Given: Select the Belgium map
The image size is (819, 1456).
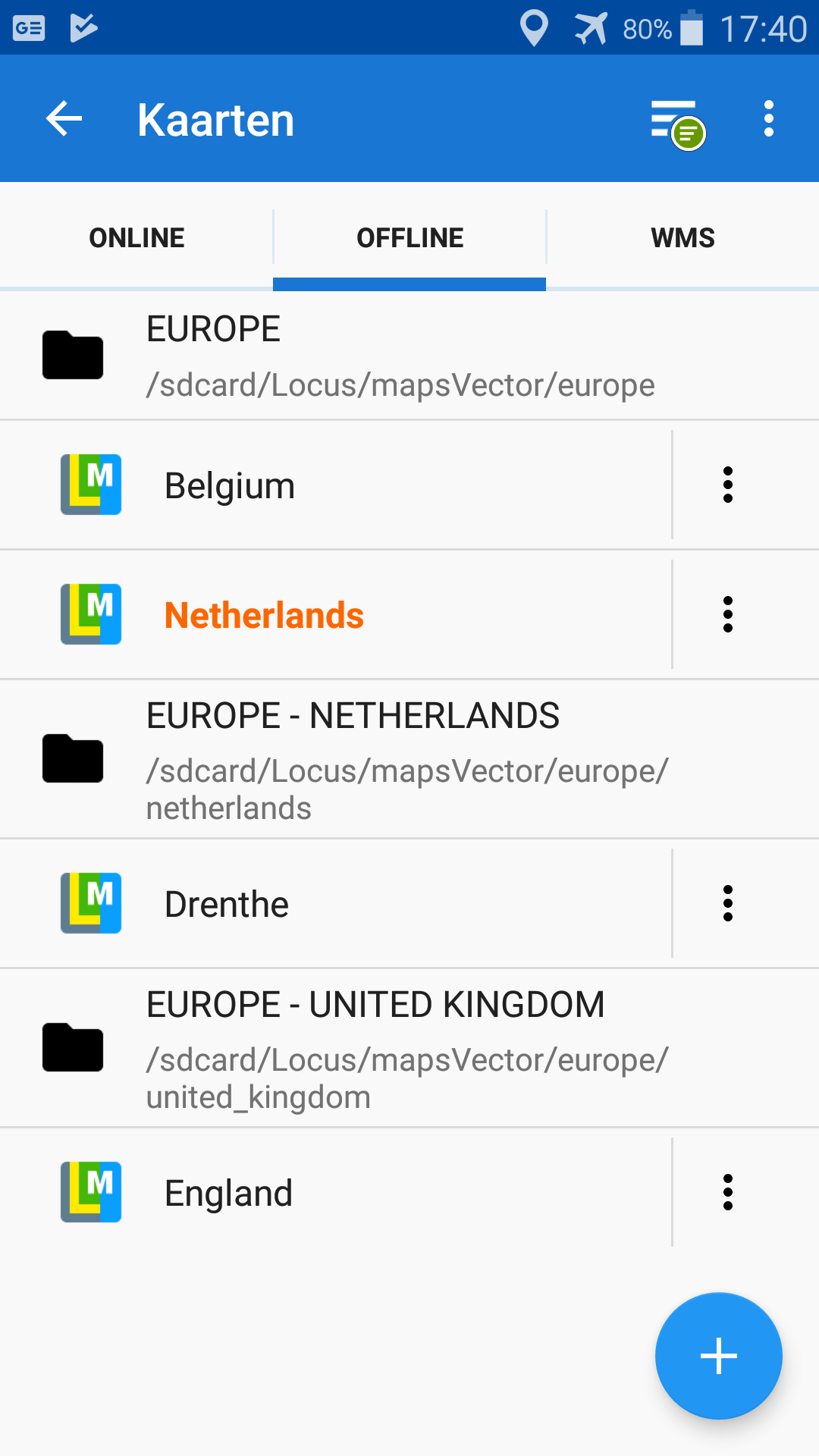Looking at the screenshot, I should coord(334,485).
